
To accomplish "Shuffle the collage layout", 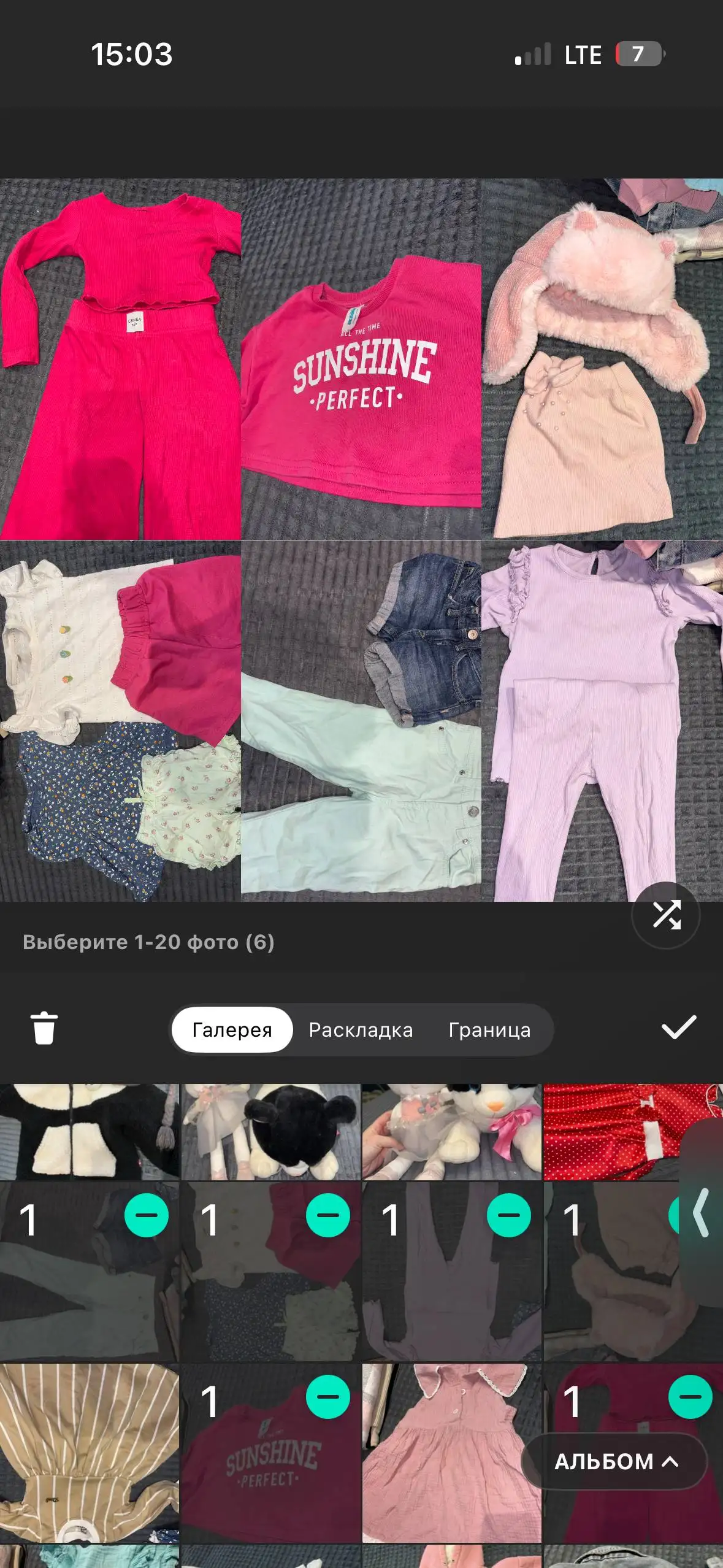I will 665,915.
